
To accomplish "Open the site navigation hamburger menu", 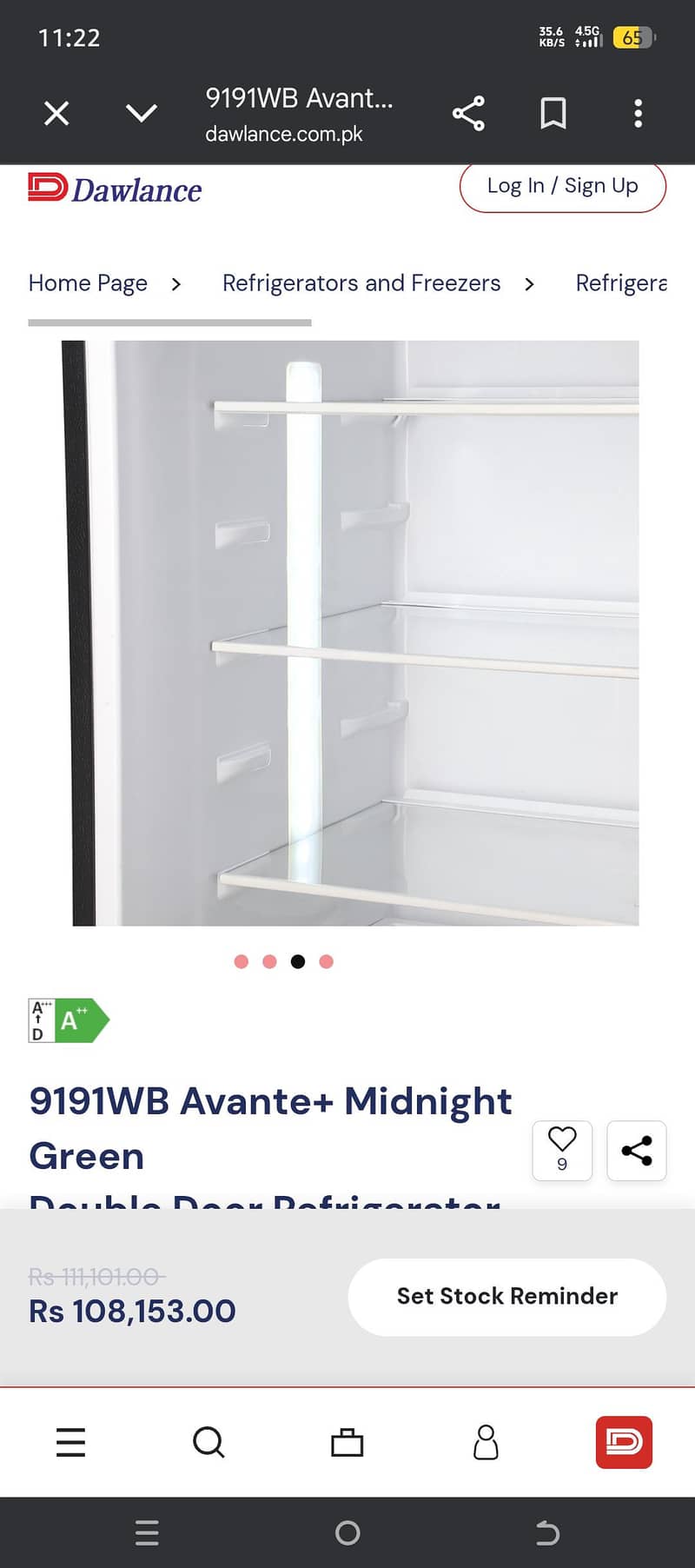I will click(x=70, y=1443).
